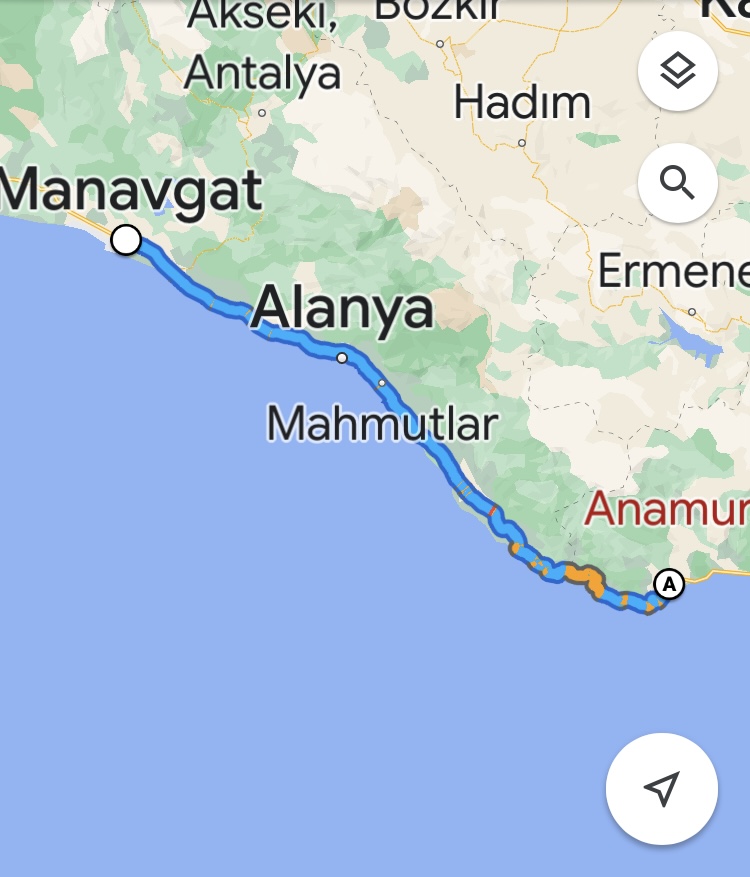Viewport: 750px width, 877px height.
Task: Re-center map with the navigation arrow button
Action: tap(662, 789)
